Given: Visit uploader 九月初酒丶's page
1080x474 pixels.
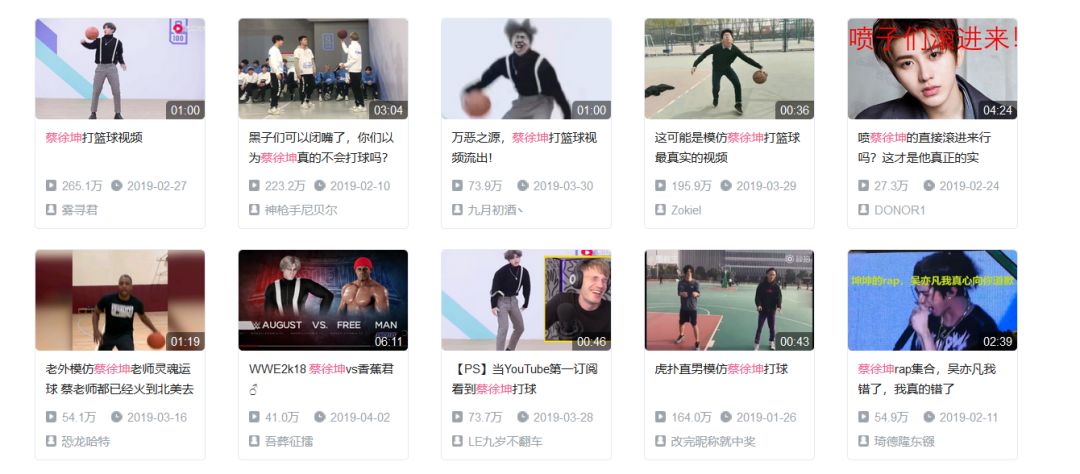Looking at the screenshot, I should pyautogui.click(x=495, y=210).
